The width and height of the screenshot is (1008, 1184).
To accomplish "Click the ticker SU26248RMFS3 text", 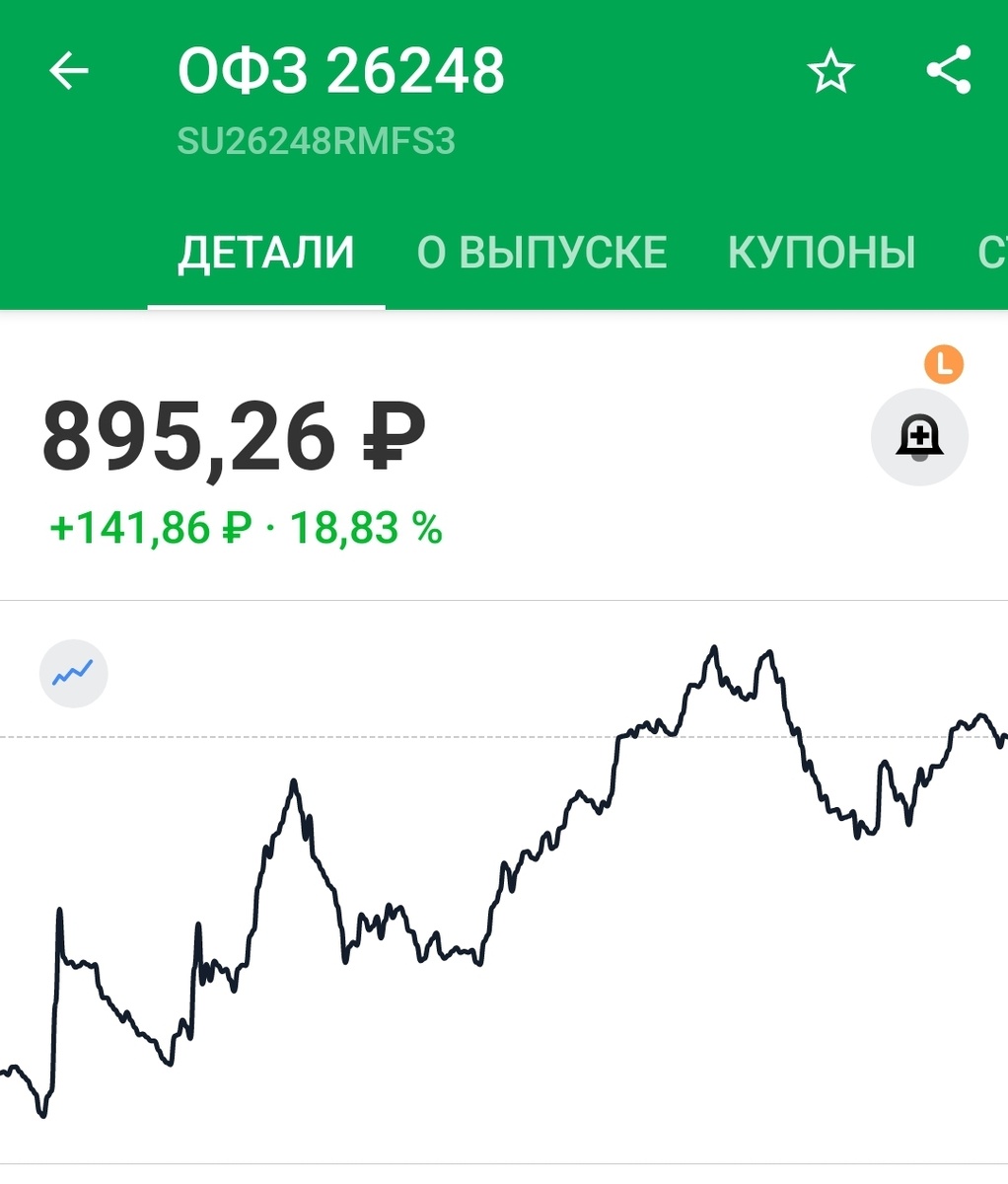I will point(317,141).
